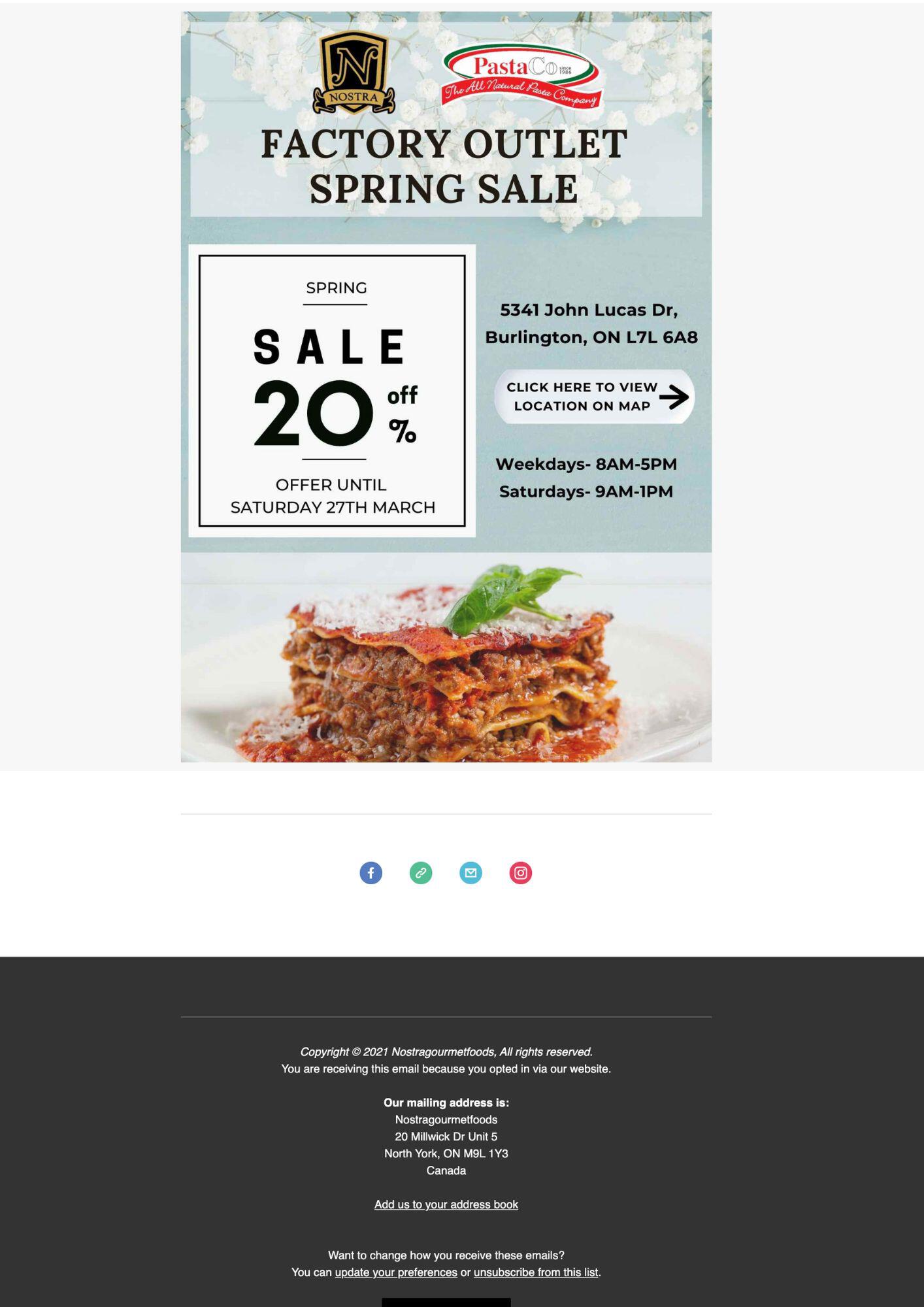This screenshot has width=924, height=1307.
Task: Tap the website link icon
Action: click(421, 873)
